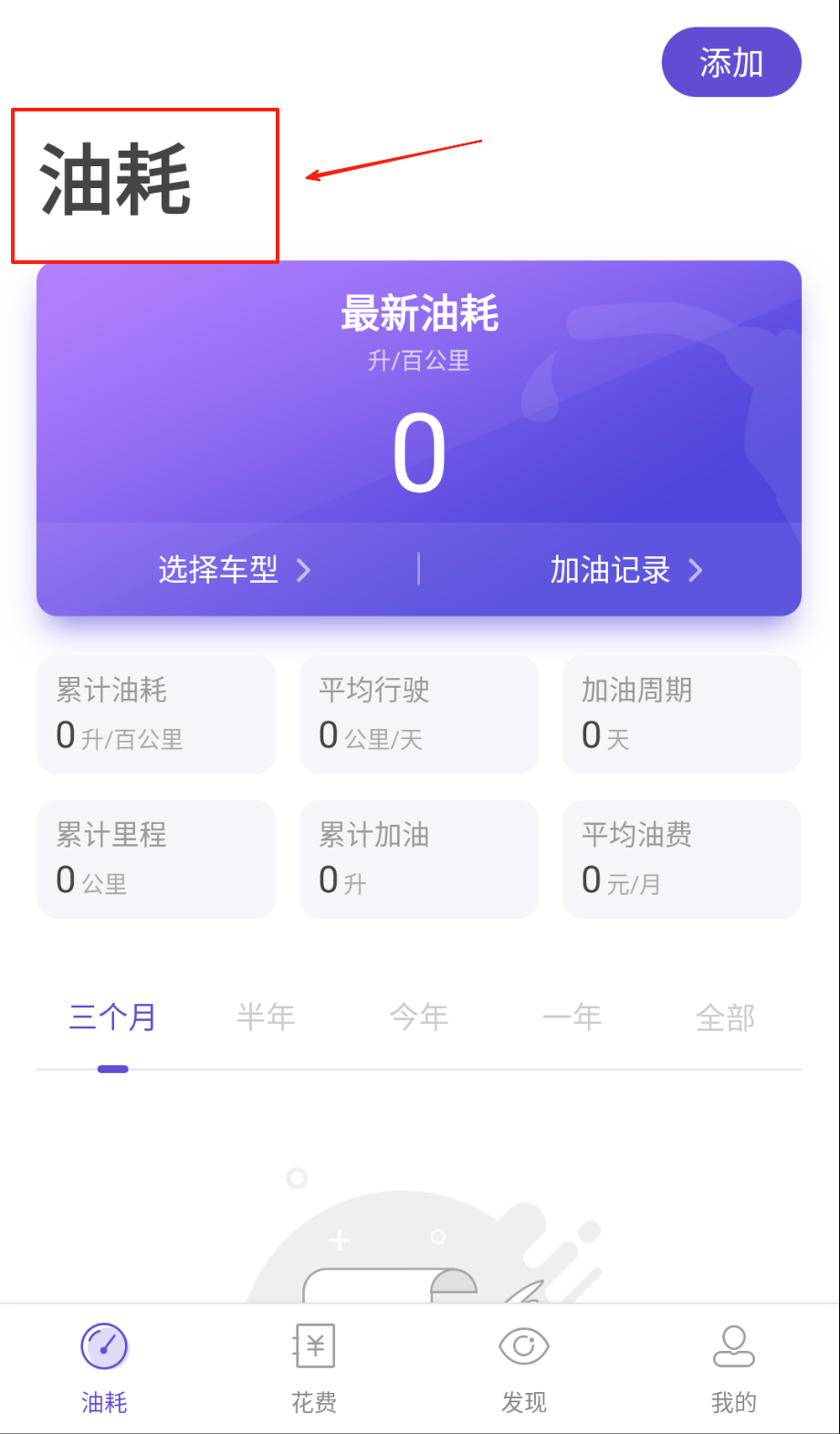Select the 全部 time range
This screenshot has width=840, height=1434.
(726, 1018)
